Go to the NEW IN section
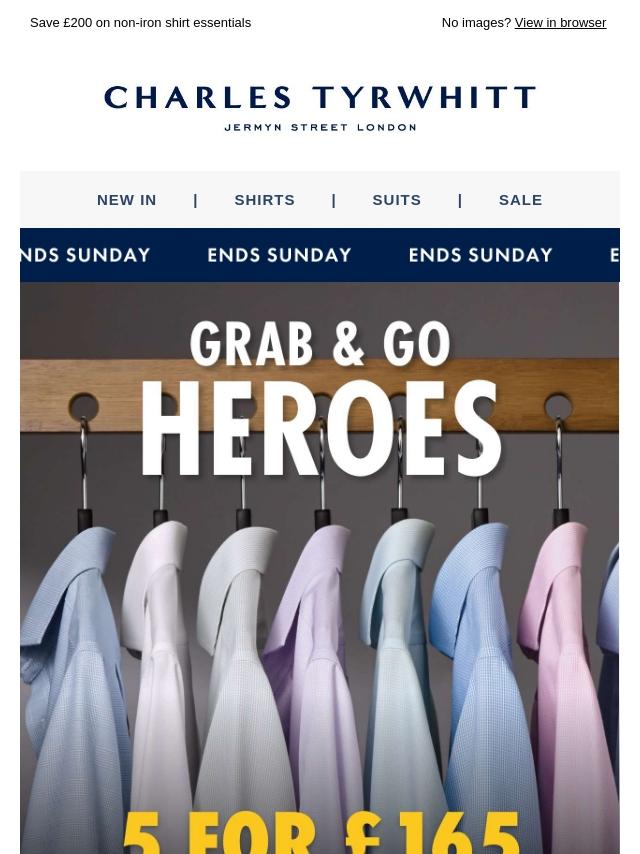640x854 pixels. 127,199
